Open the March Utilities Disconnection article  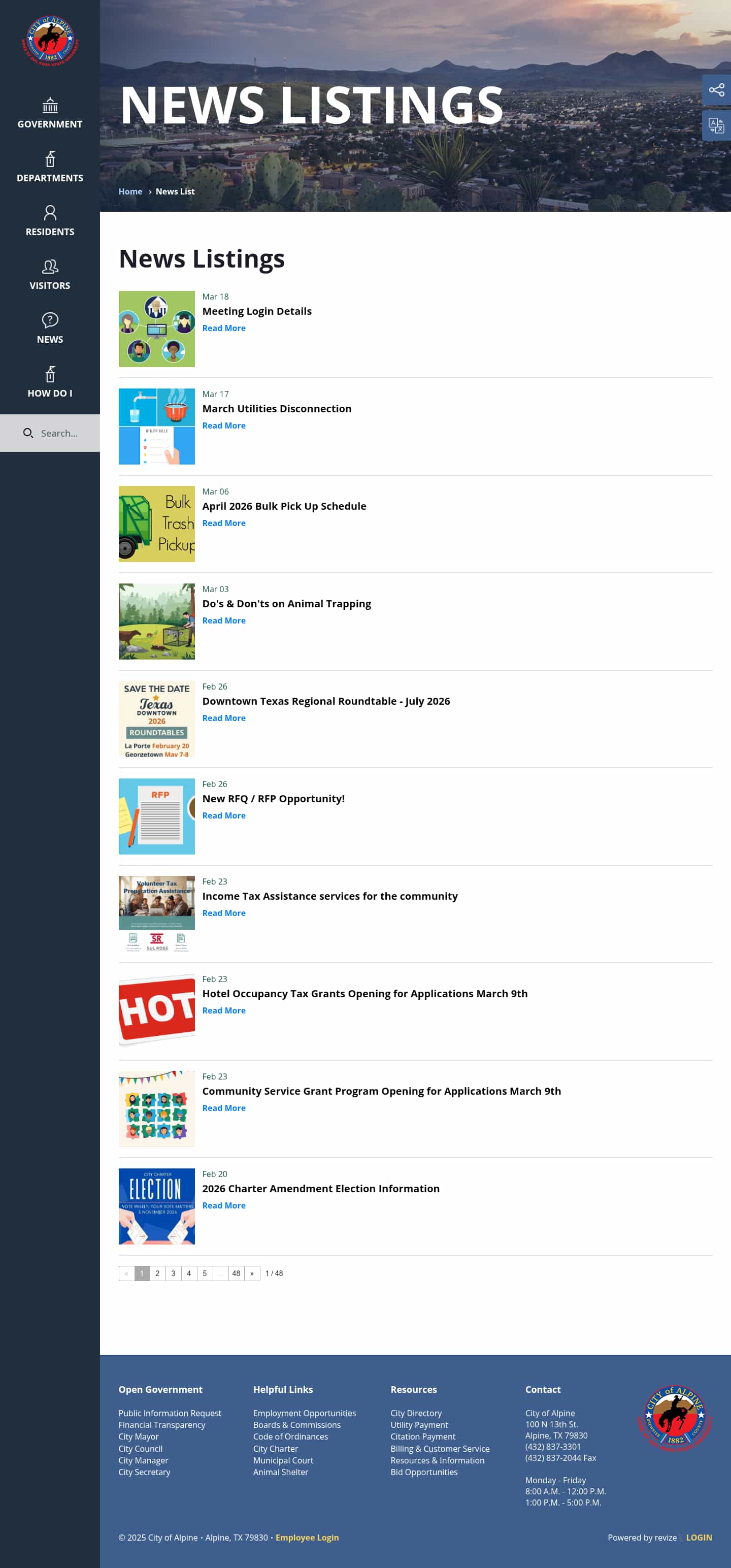[276, 408]
